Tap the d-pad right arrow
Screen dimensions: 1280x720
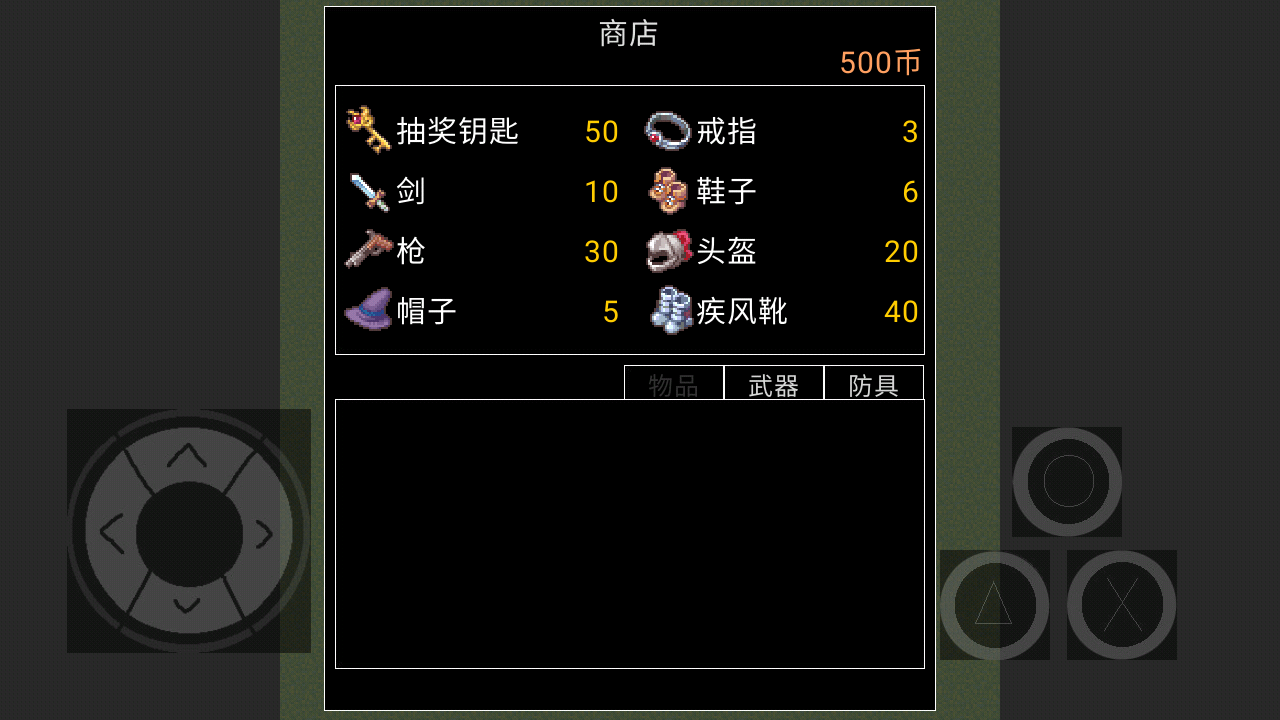(265, 534)
